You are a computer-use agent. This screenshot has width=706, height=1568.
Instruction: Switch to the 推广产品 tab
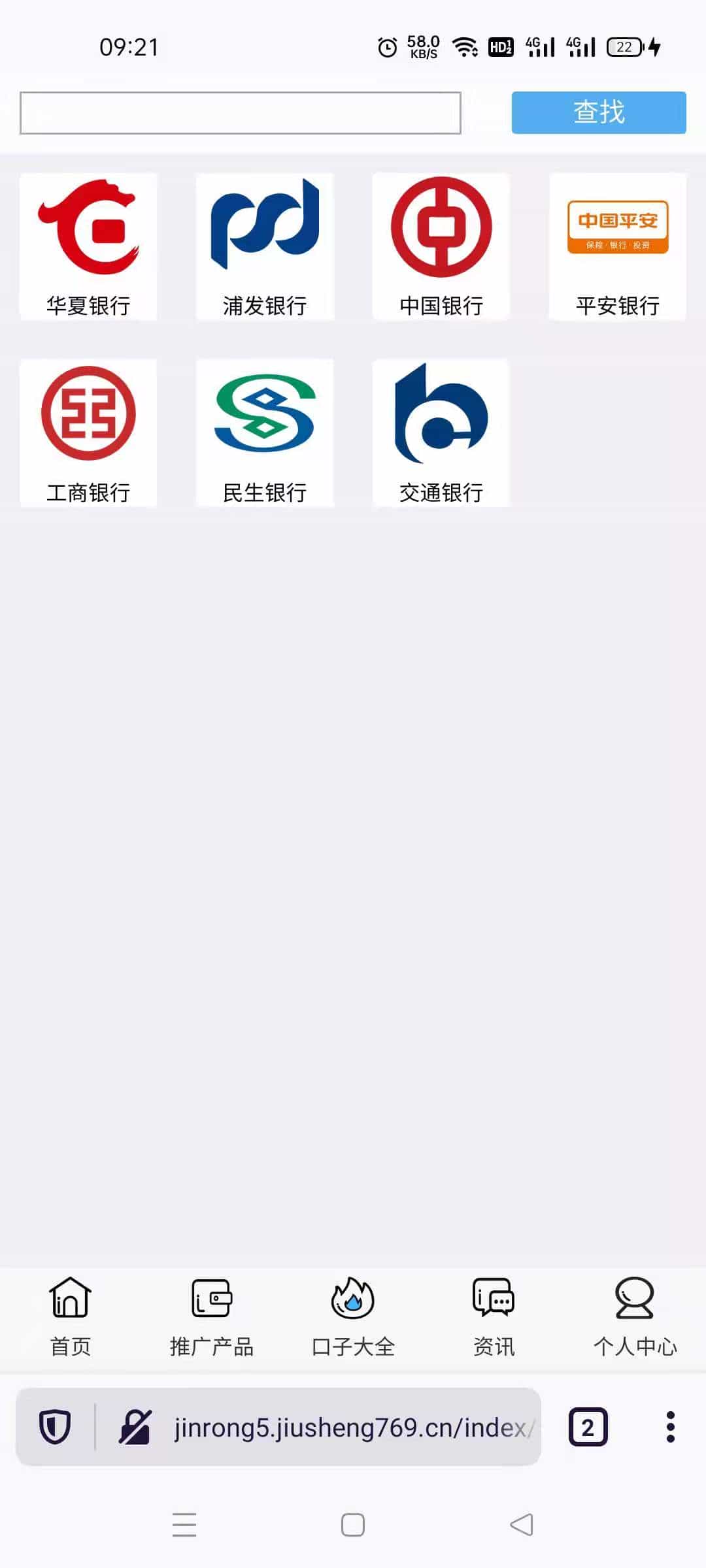click(x=212, y=1318)
